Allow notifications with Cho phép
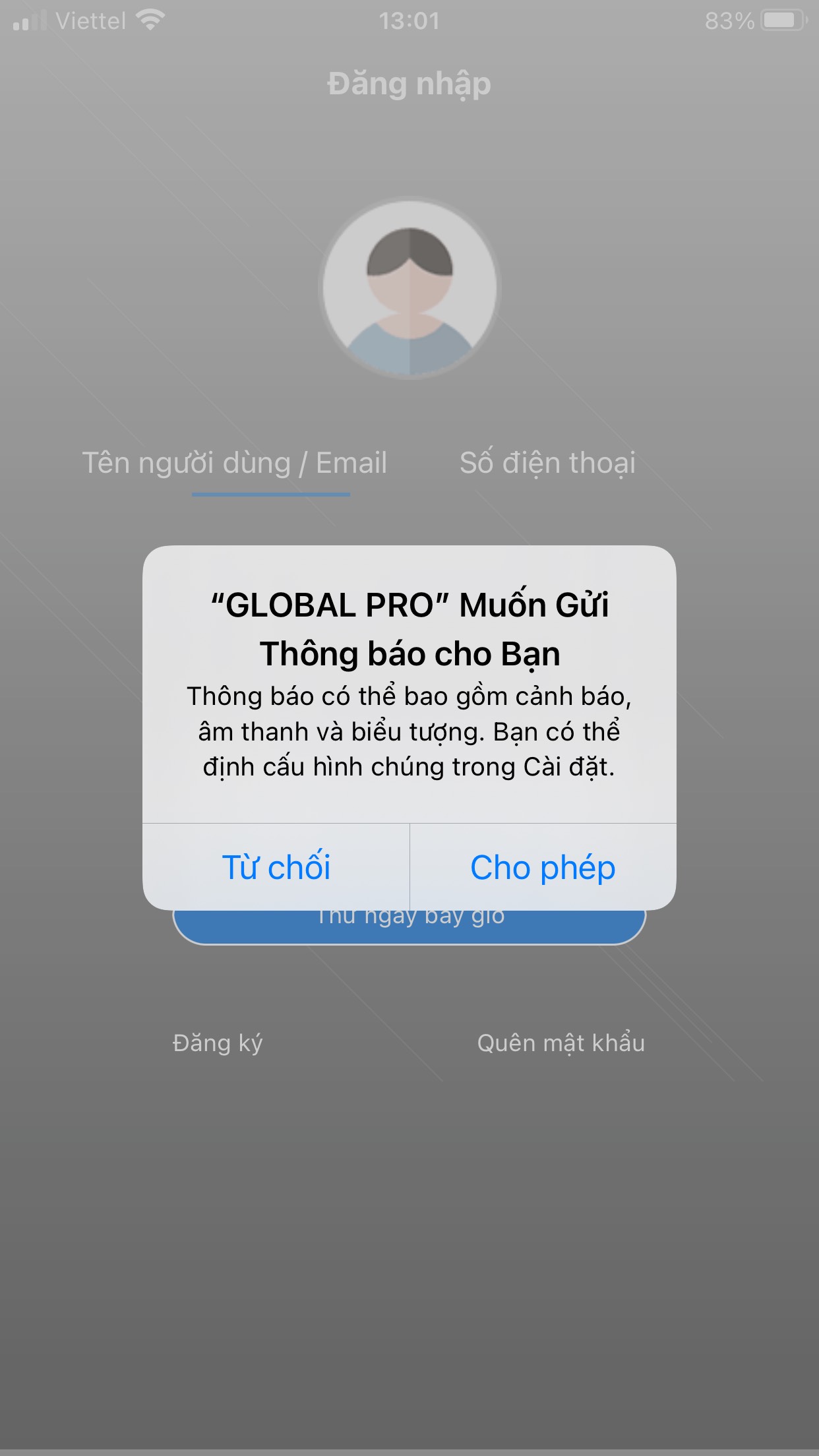Image resolution: width=819 pixels, height=1456 pixels. 543,867
